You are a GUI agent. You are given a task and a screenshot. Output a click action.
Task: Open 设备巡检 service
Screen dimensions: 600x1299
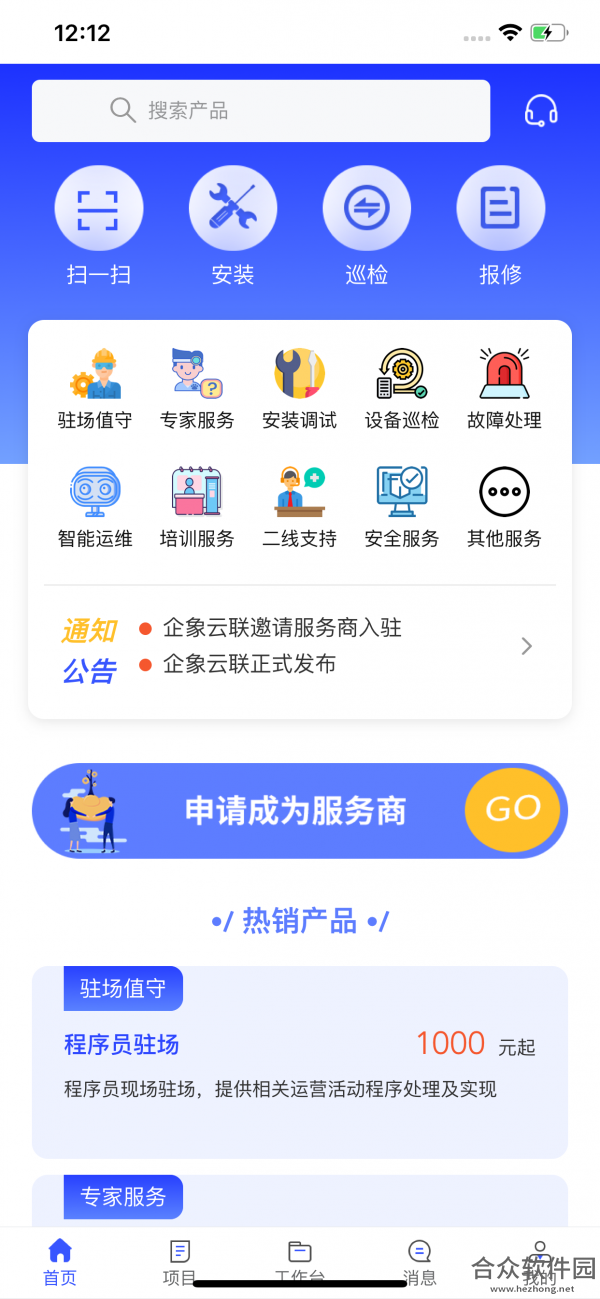coord(402,389)
